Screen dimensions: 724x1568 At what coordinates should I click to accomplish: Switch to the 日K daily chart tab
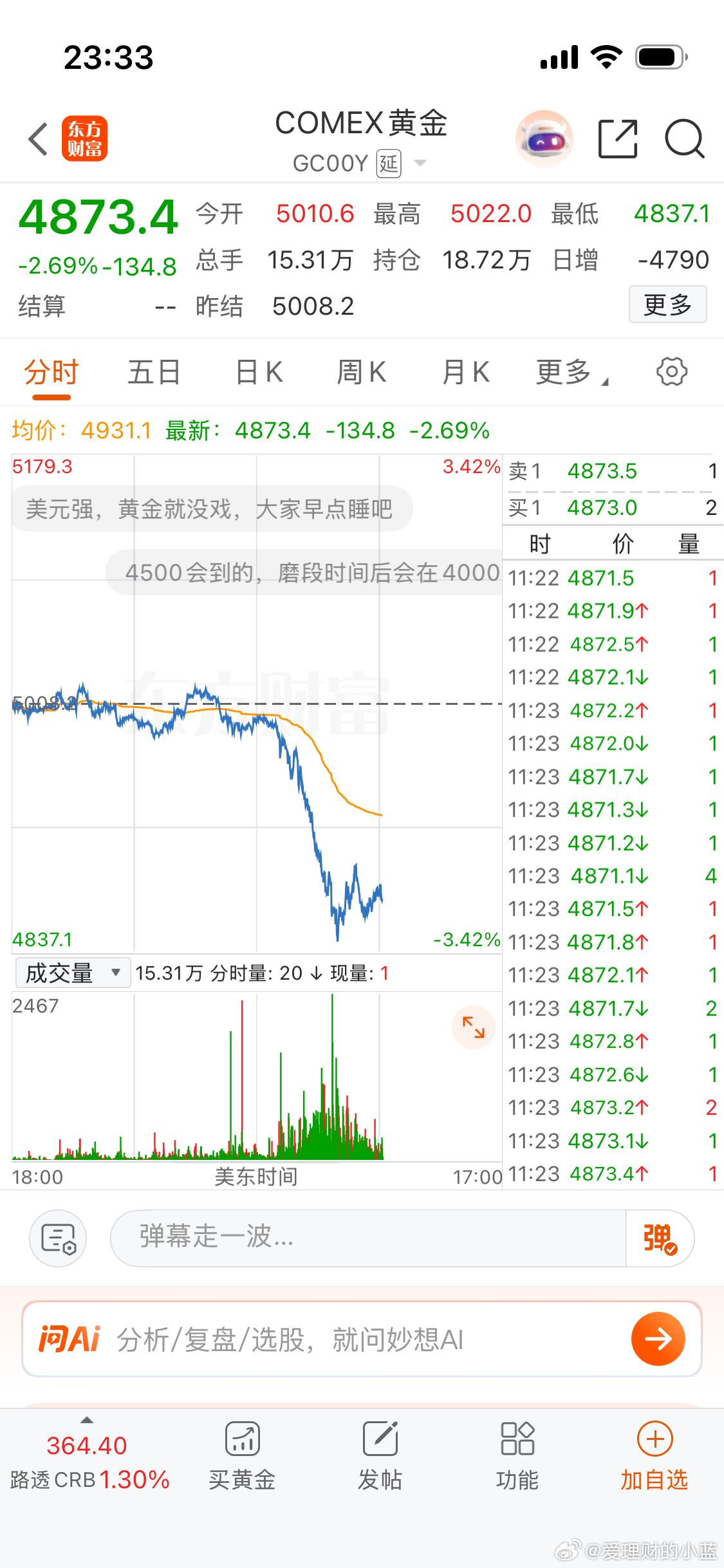(257, 372)
